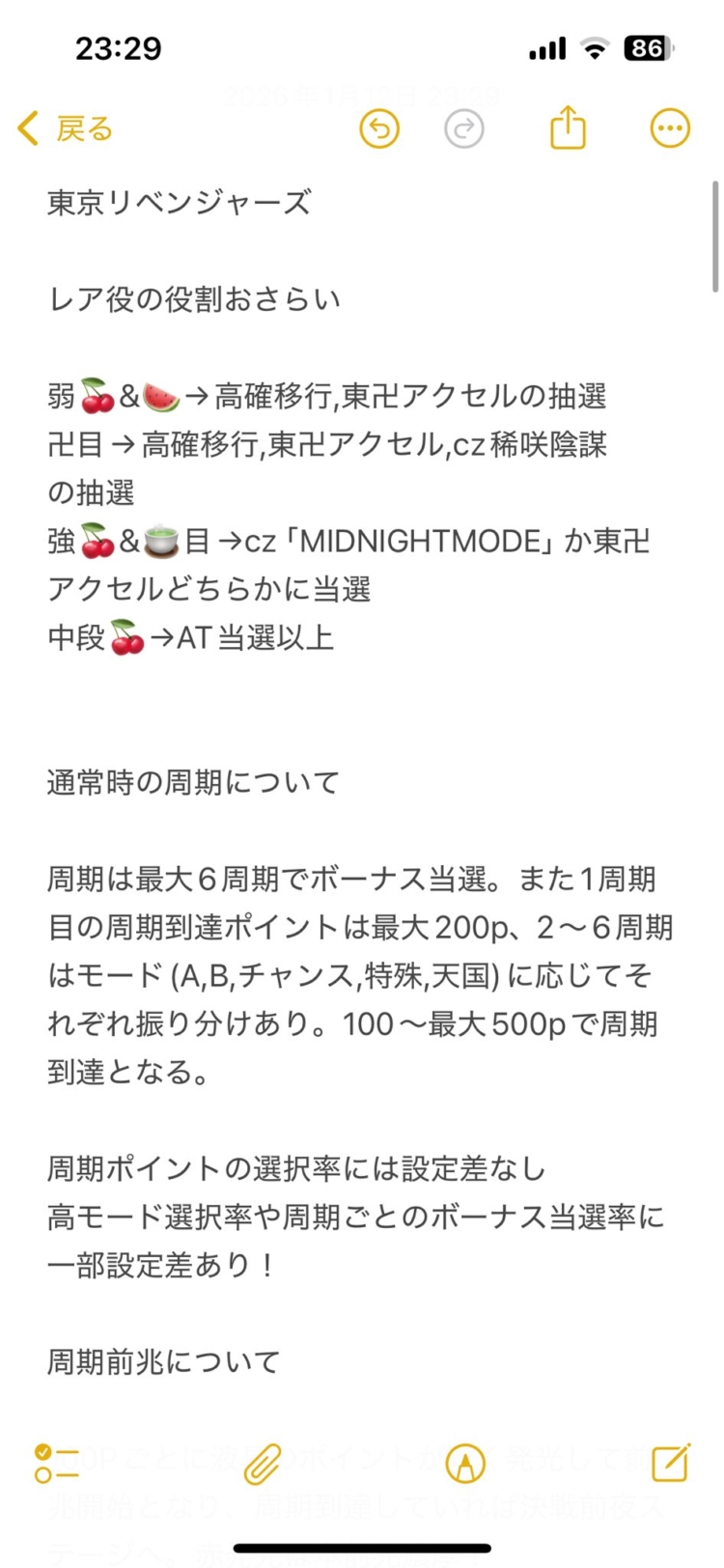Attach a file with paperclip icon
The width and height of the screenshot is (724, 1568).
point(262,1464)
